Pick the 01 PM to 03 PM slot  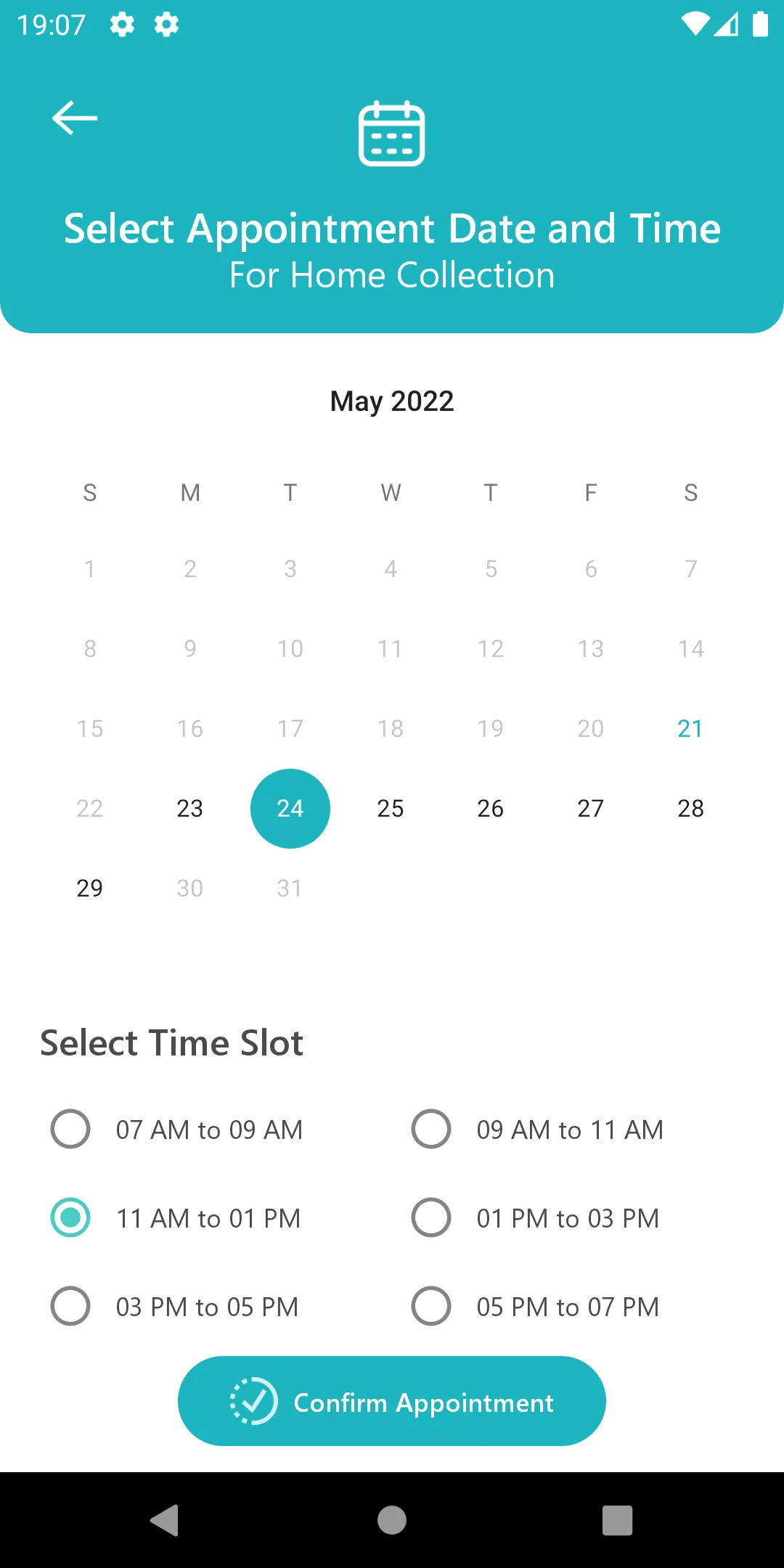click(x=536, y=1218)
